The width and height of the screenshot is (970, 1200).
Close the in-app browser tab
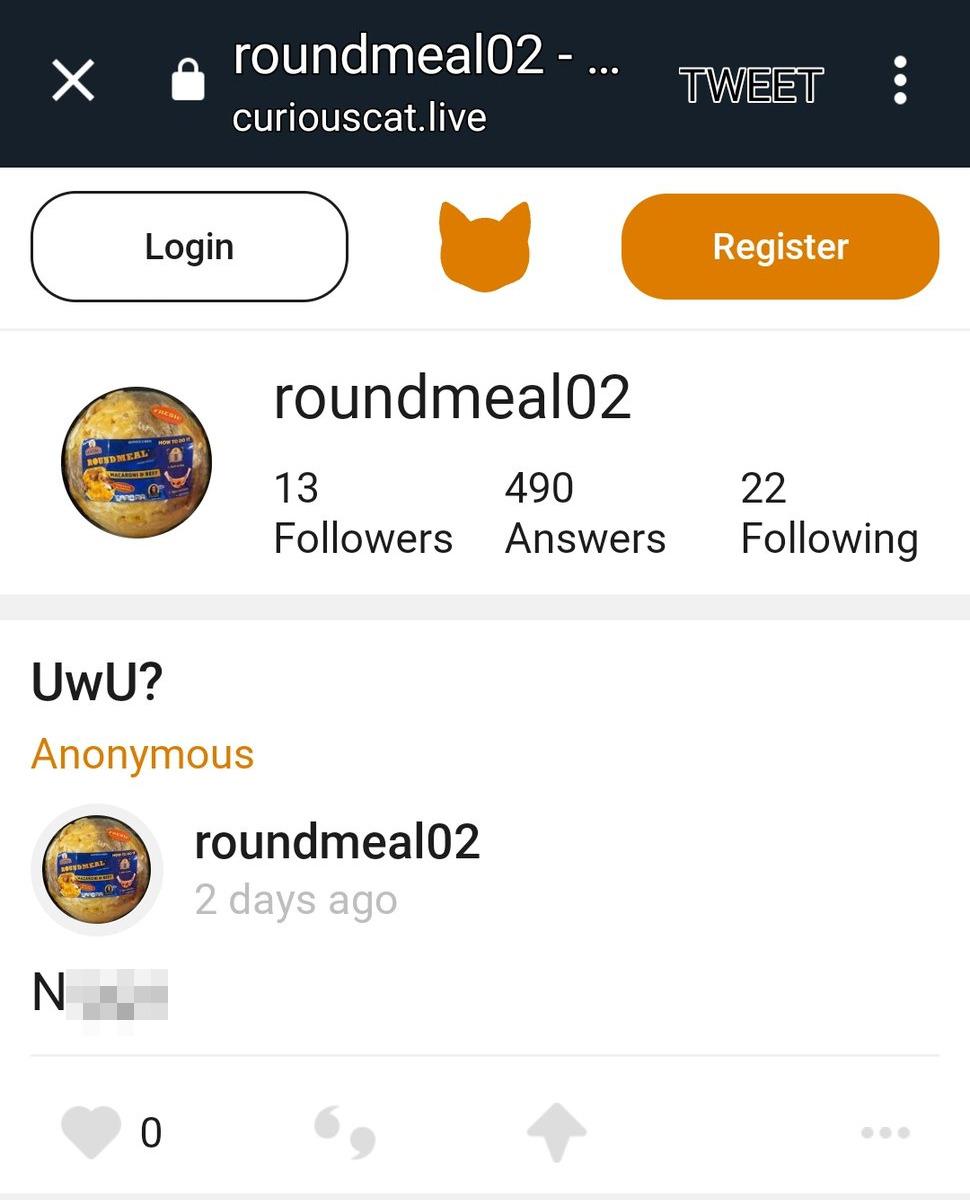point(73,81)
